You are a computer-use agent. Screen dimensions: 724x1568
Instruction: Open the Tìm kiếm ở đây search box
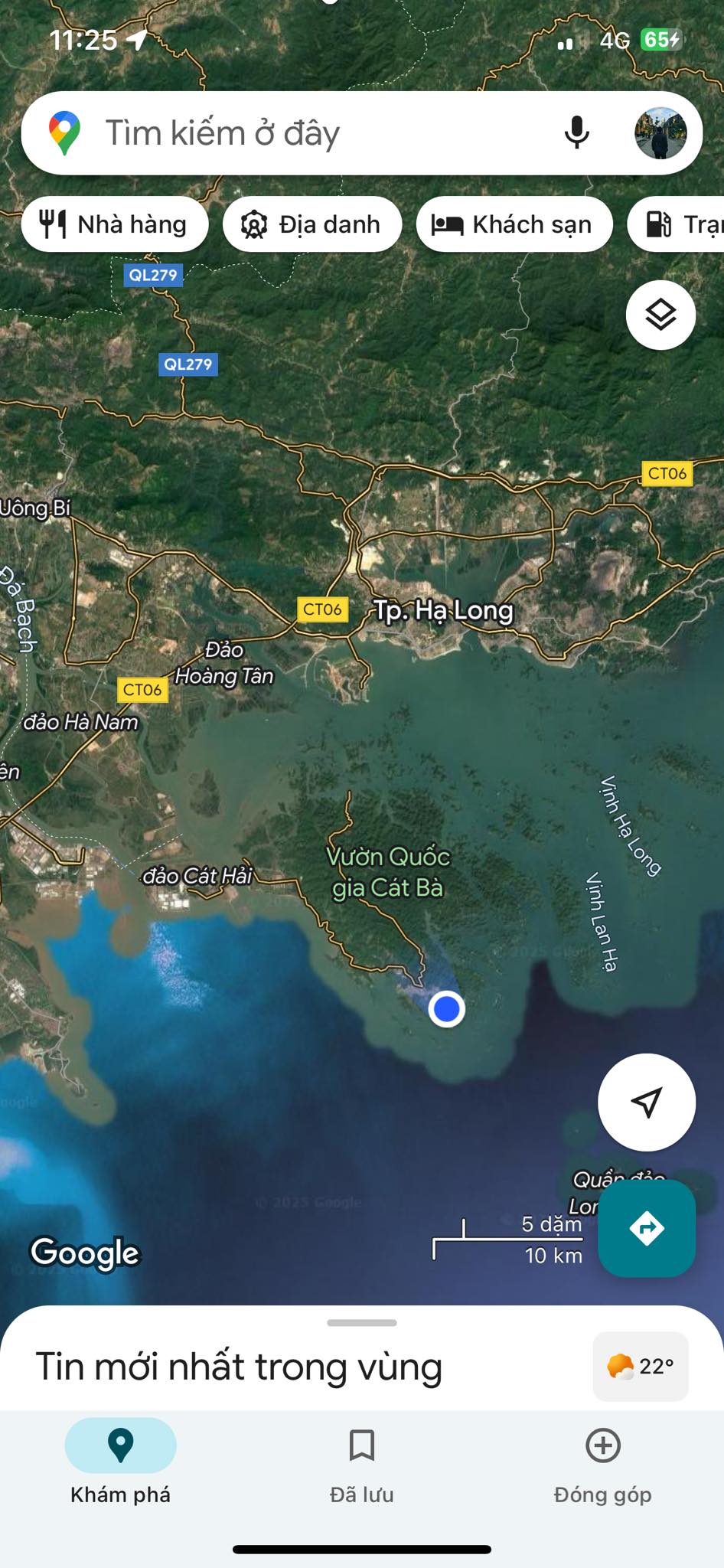306,133
